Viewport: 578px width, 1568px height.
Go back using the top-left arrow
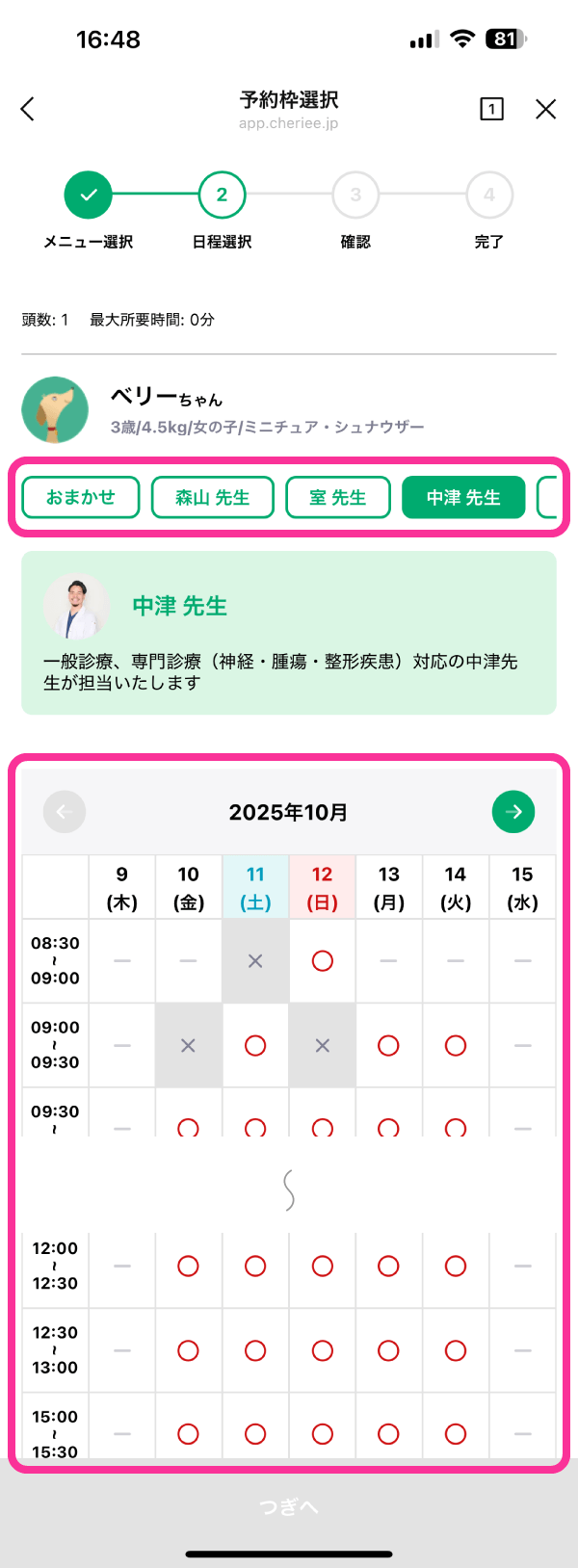pos(28,109)
